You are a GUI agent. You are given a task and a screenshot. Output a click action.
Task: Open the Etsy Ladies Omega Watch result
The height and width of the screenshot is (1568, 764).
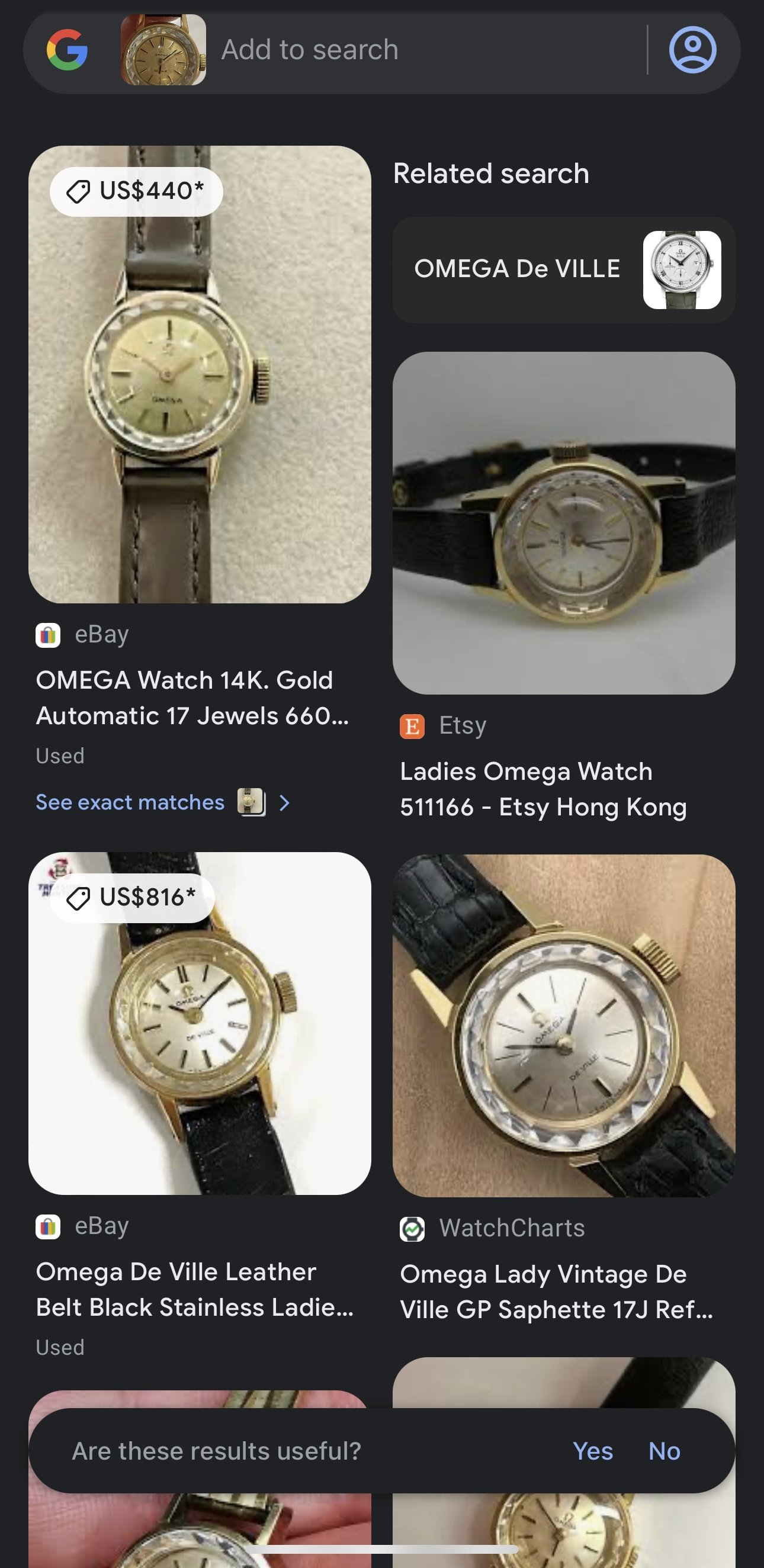(x=563, y=523)
